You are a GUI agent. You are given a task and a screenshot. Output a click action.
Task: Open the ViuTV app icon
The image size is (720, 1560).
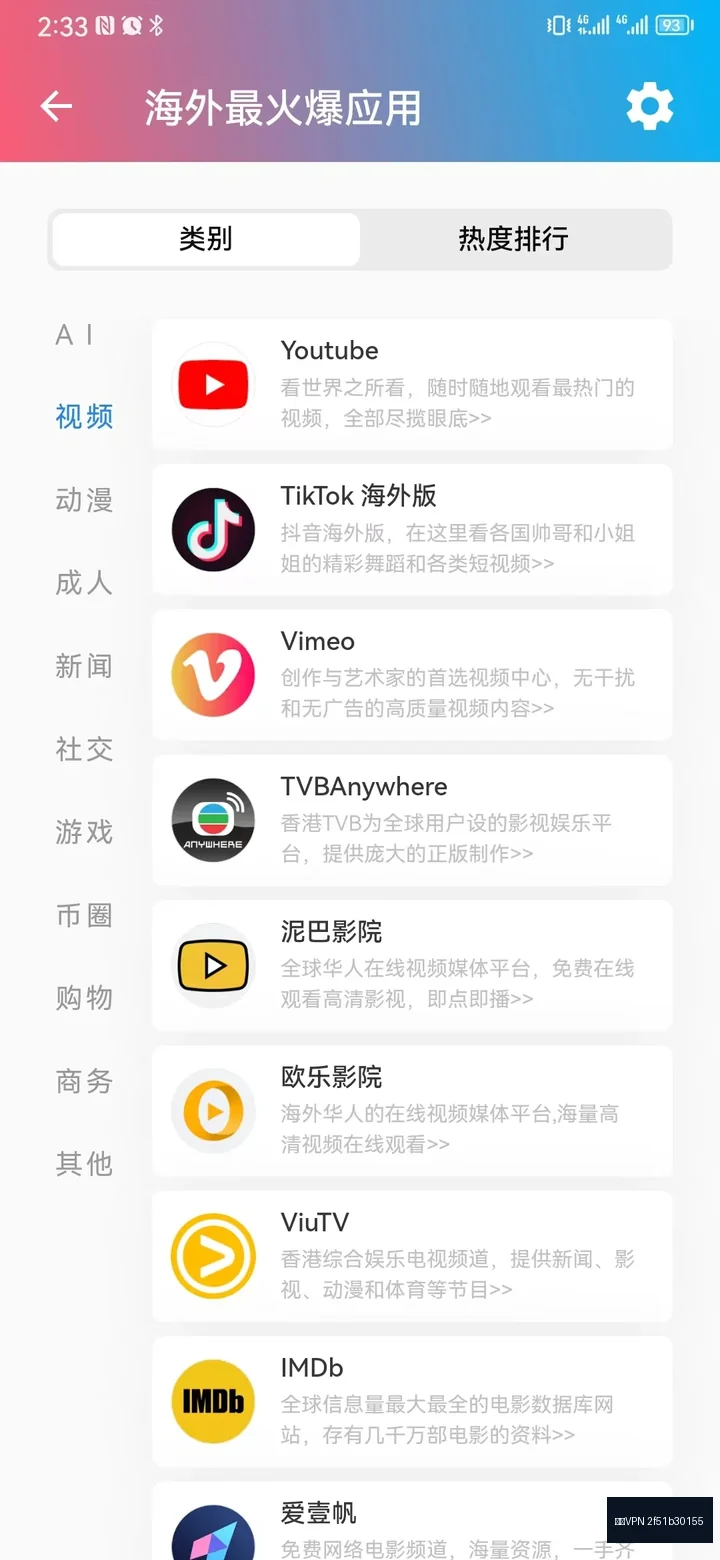click(213, 1256)
